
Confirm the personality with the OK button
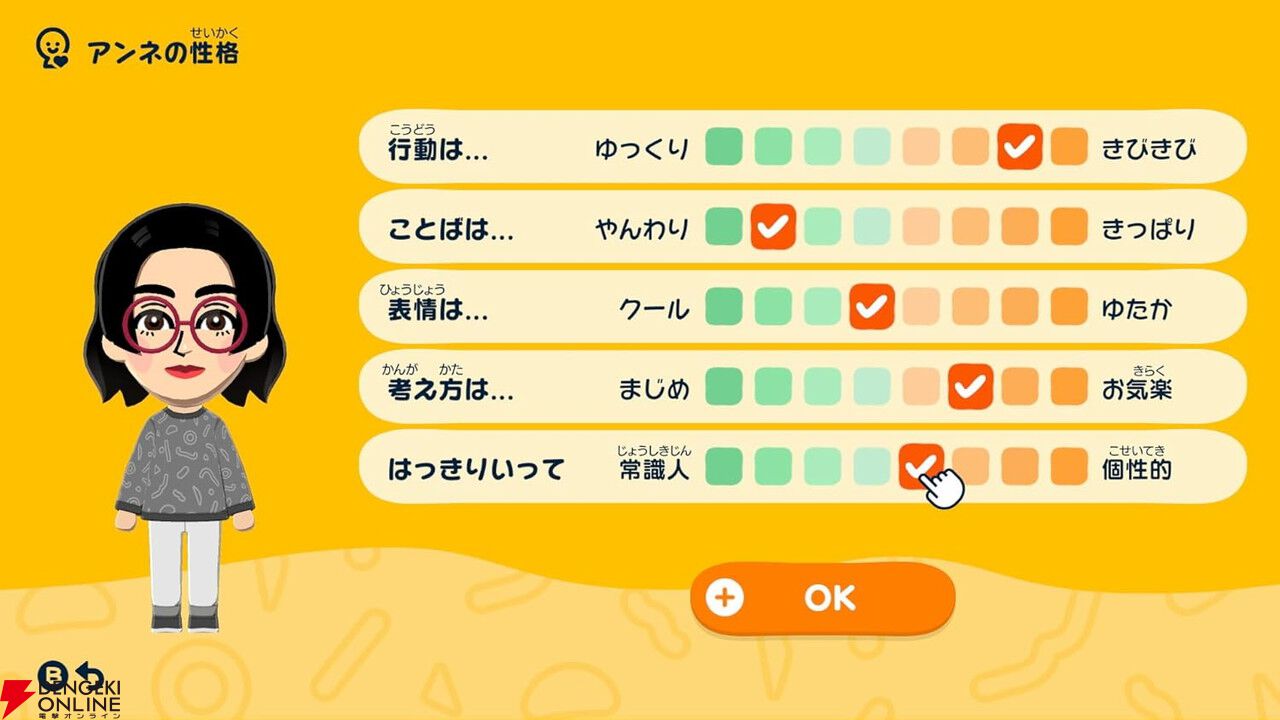coord(822,598)
